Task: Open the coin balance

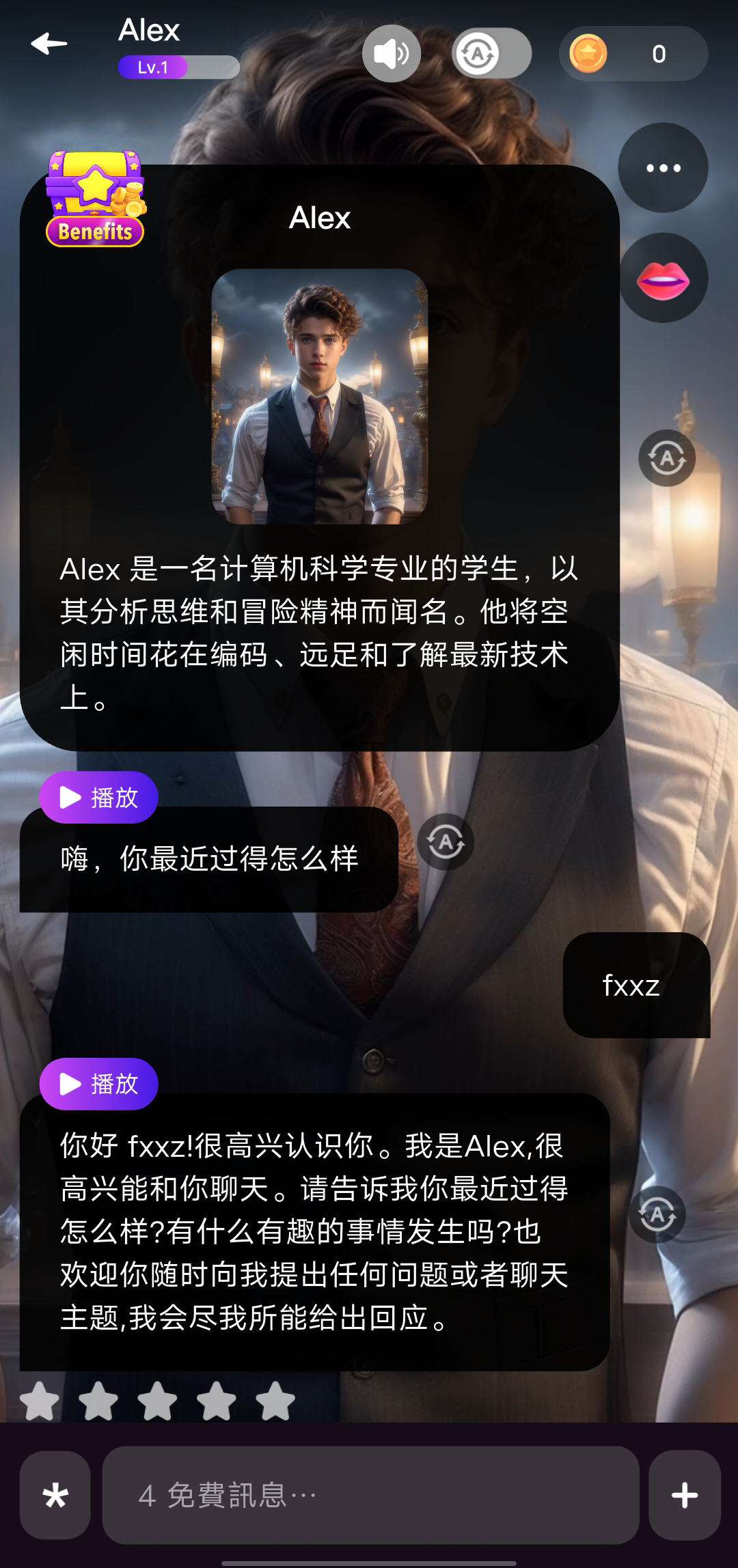Action: pyautogui.click(x=633, y=54)
